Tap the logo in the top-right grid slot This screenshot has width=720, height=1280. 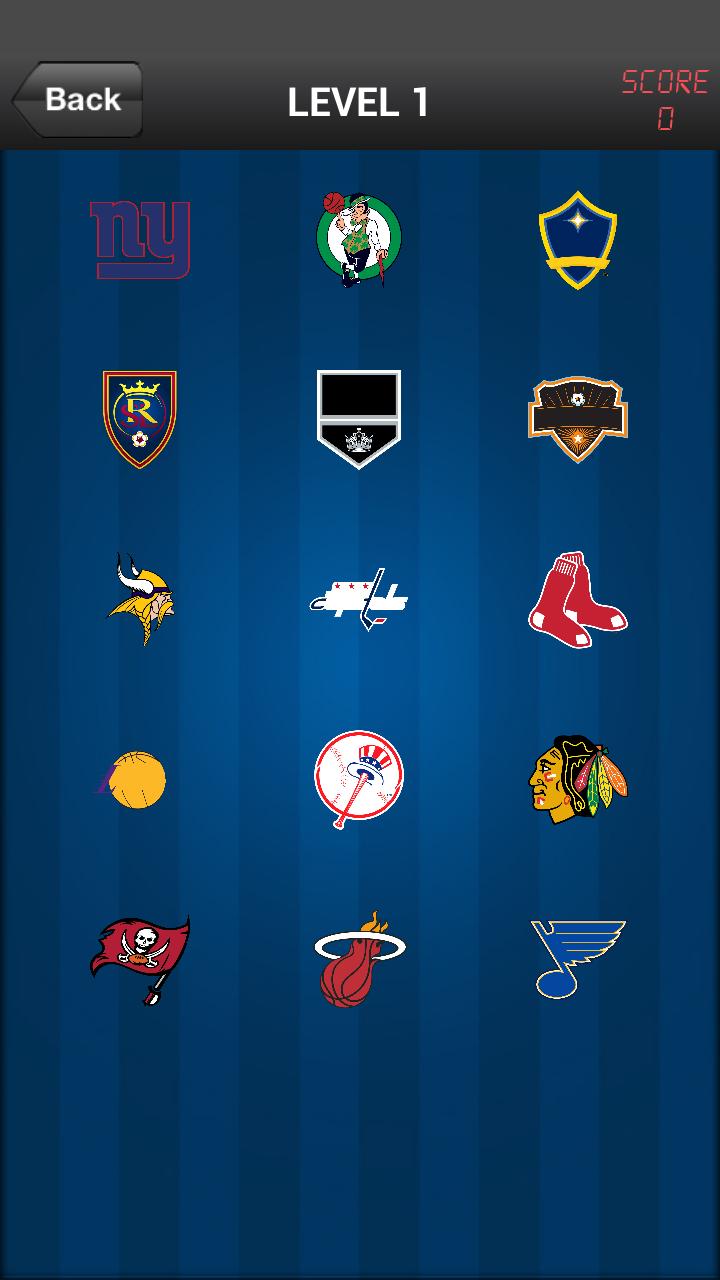coord(577,238)
